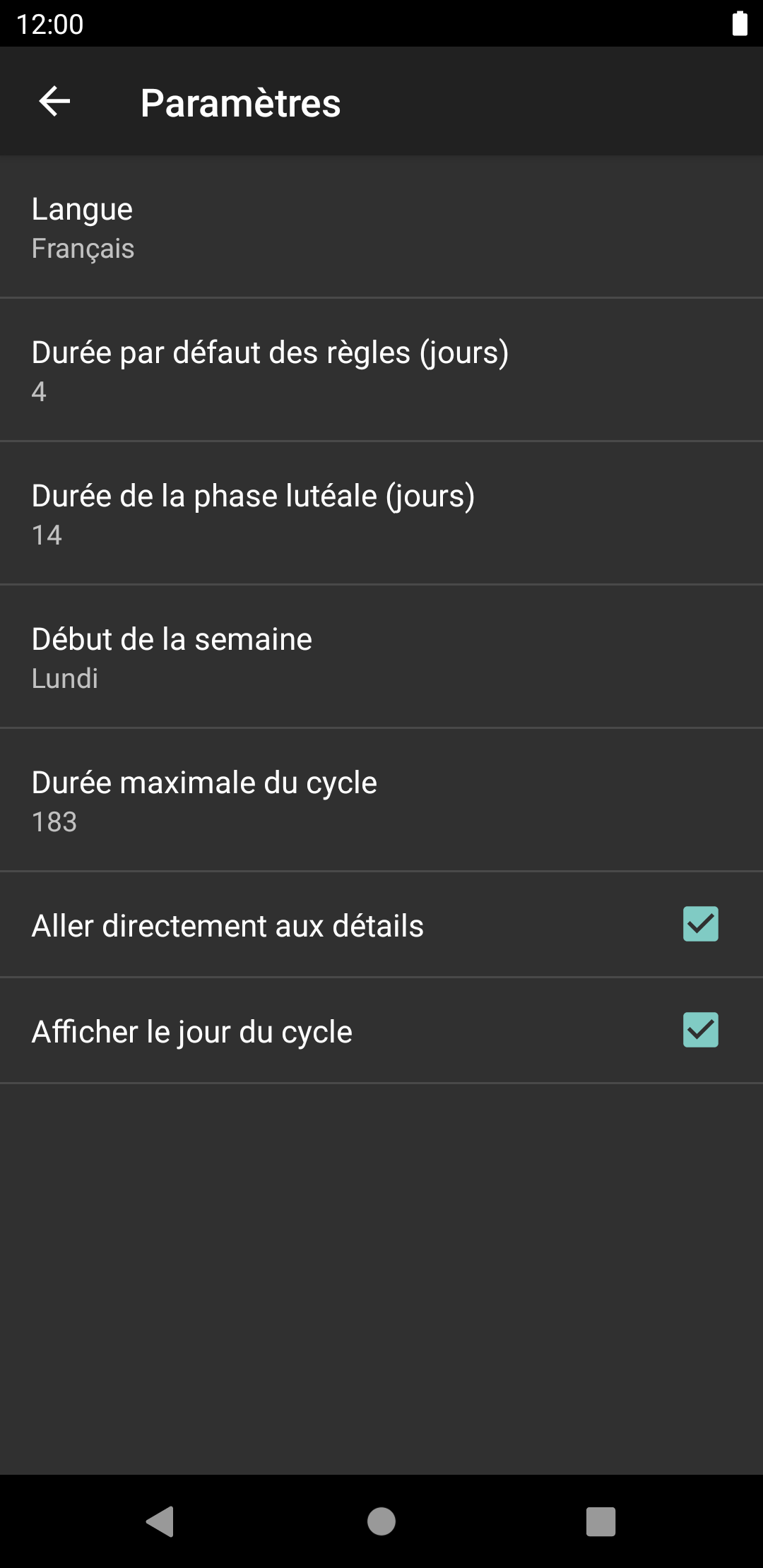Select Début de la semaine option

coord(381,658)
